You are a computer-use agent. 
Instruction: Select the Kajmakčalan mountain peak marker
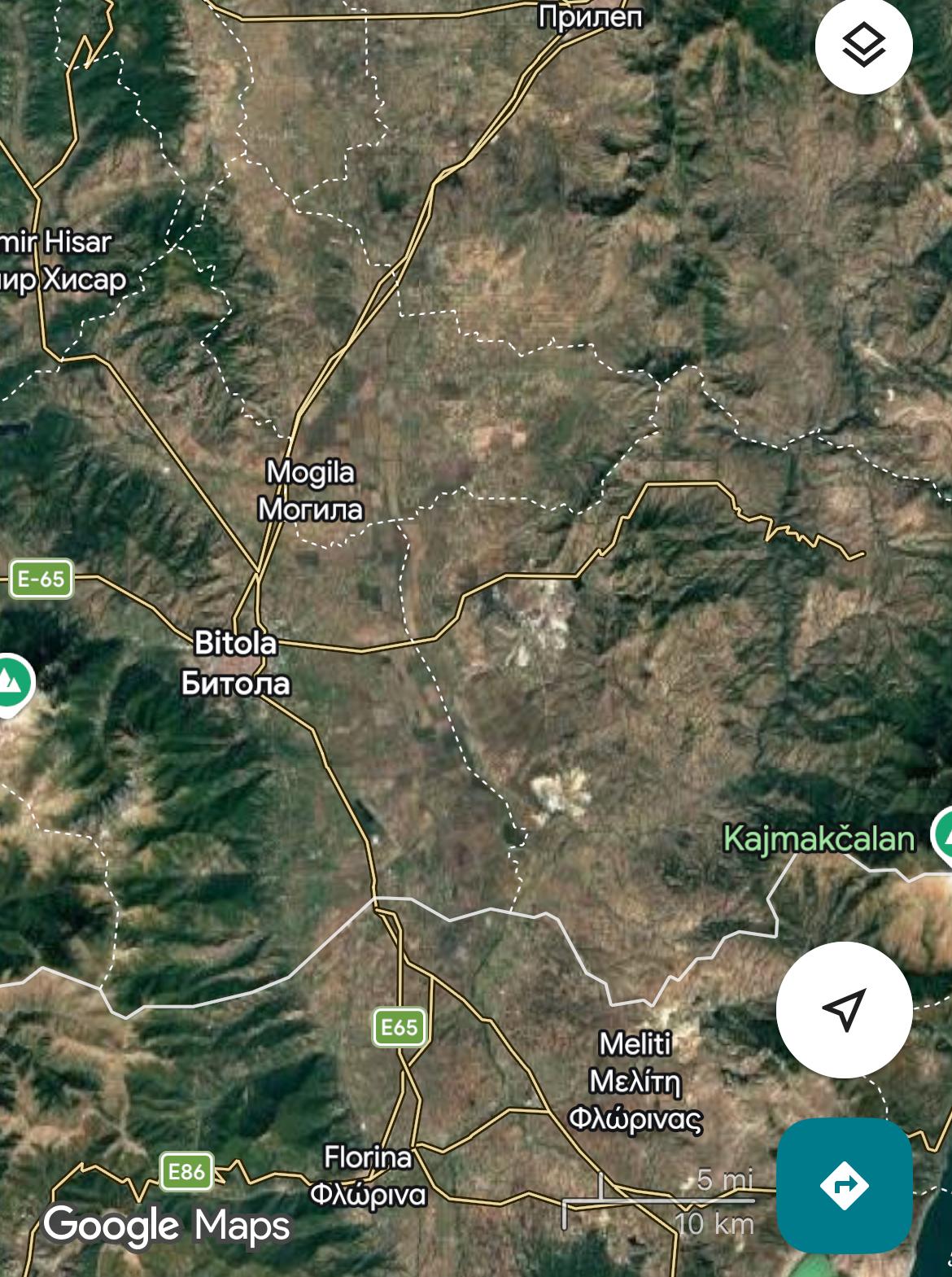coord(944,834)
